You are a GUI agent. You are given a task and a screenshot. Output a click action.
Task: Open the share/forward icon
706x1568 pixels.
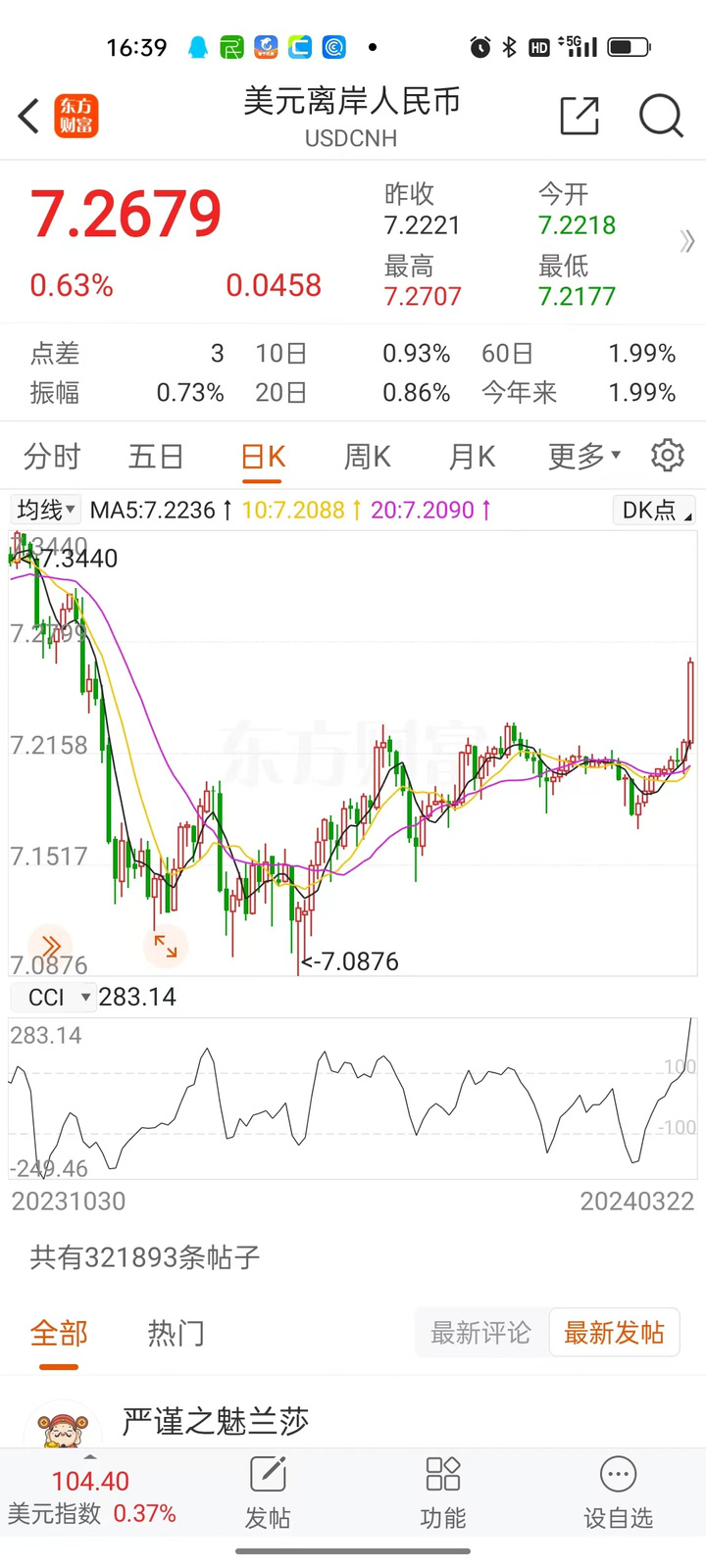[579, 116]
